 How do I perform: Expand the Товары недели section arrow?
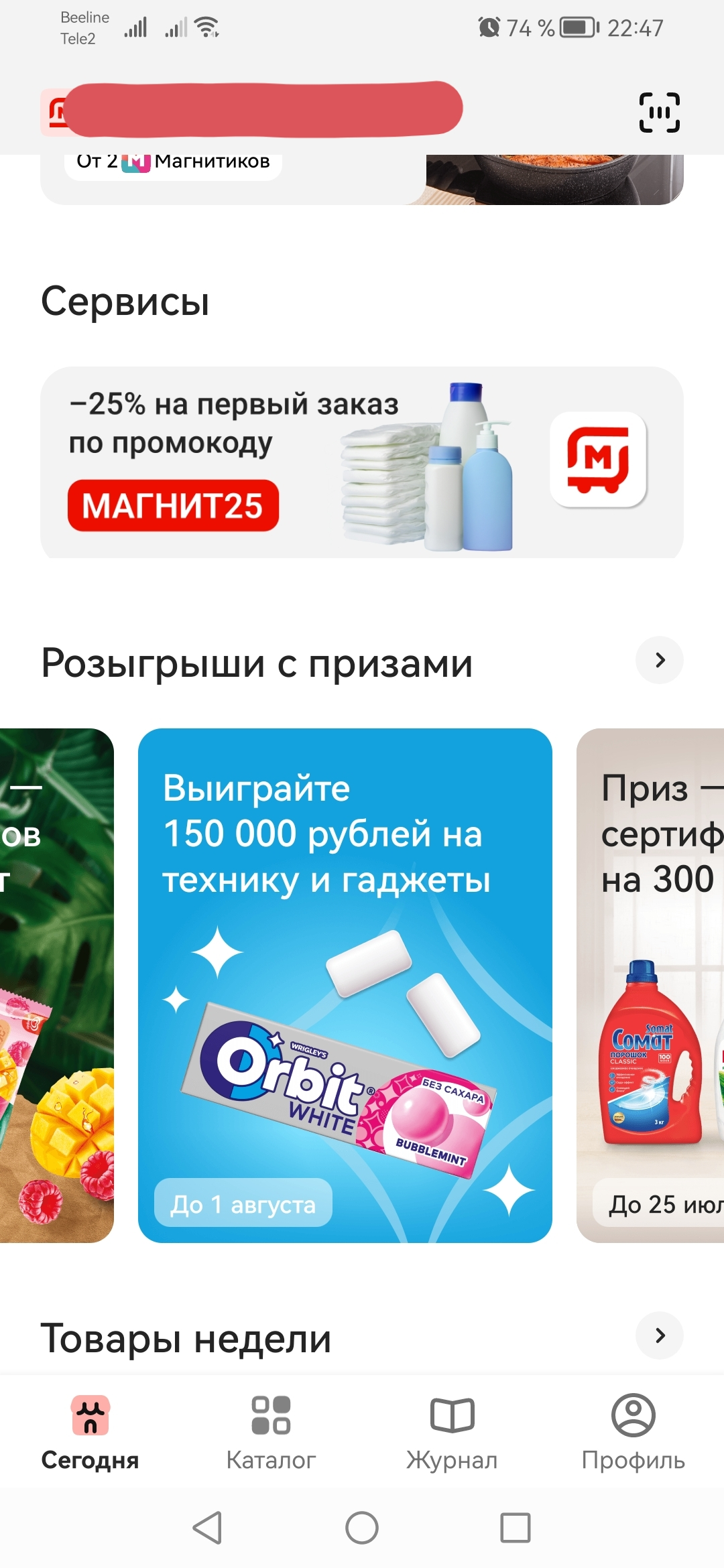660,1335
